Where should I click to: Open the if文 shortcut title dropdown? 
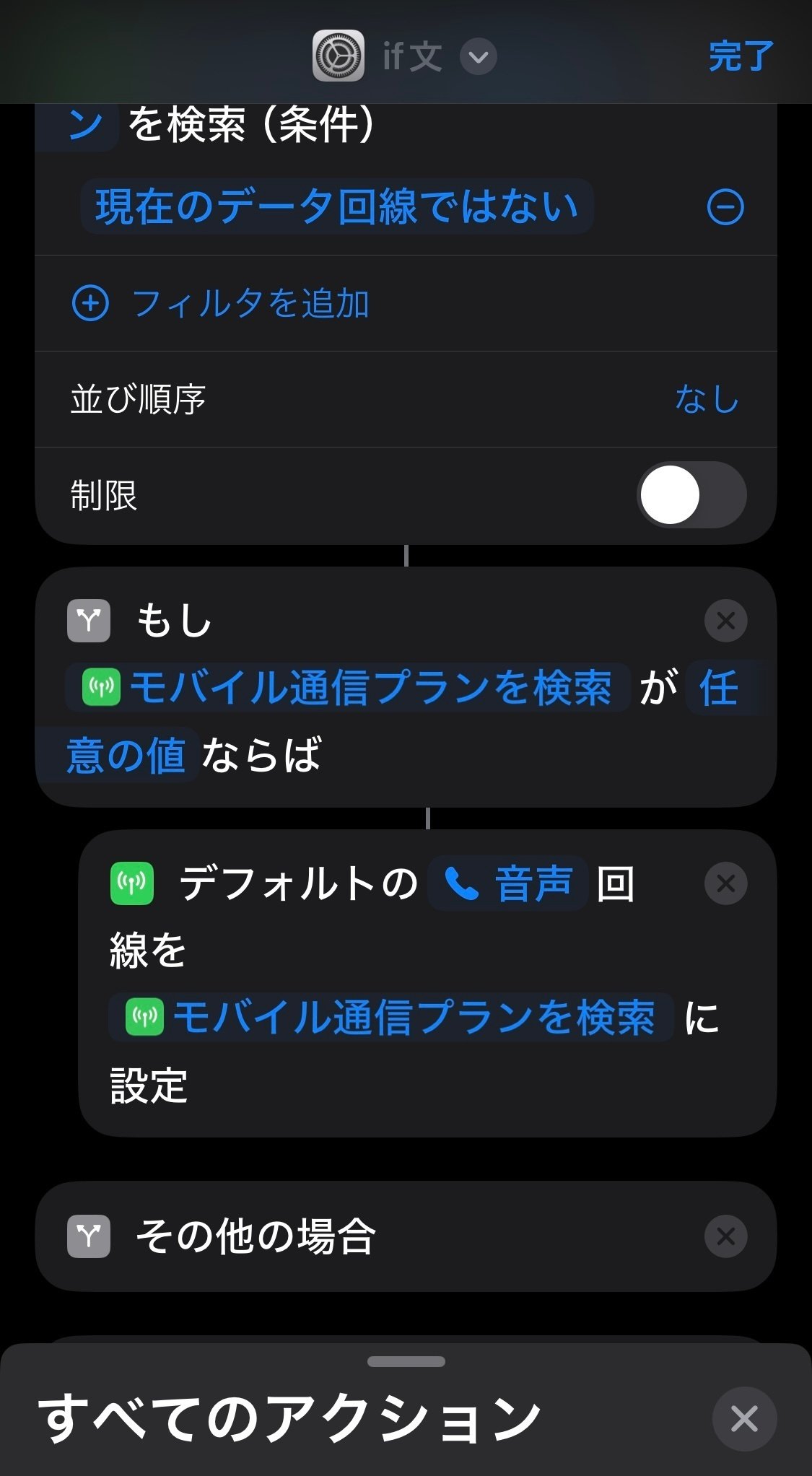pyautogui.click(x=478, y=56)
